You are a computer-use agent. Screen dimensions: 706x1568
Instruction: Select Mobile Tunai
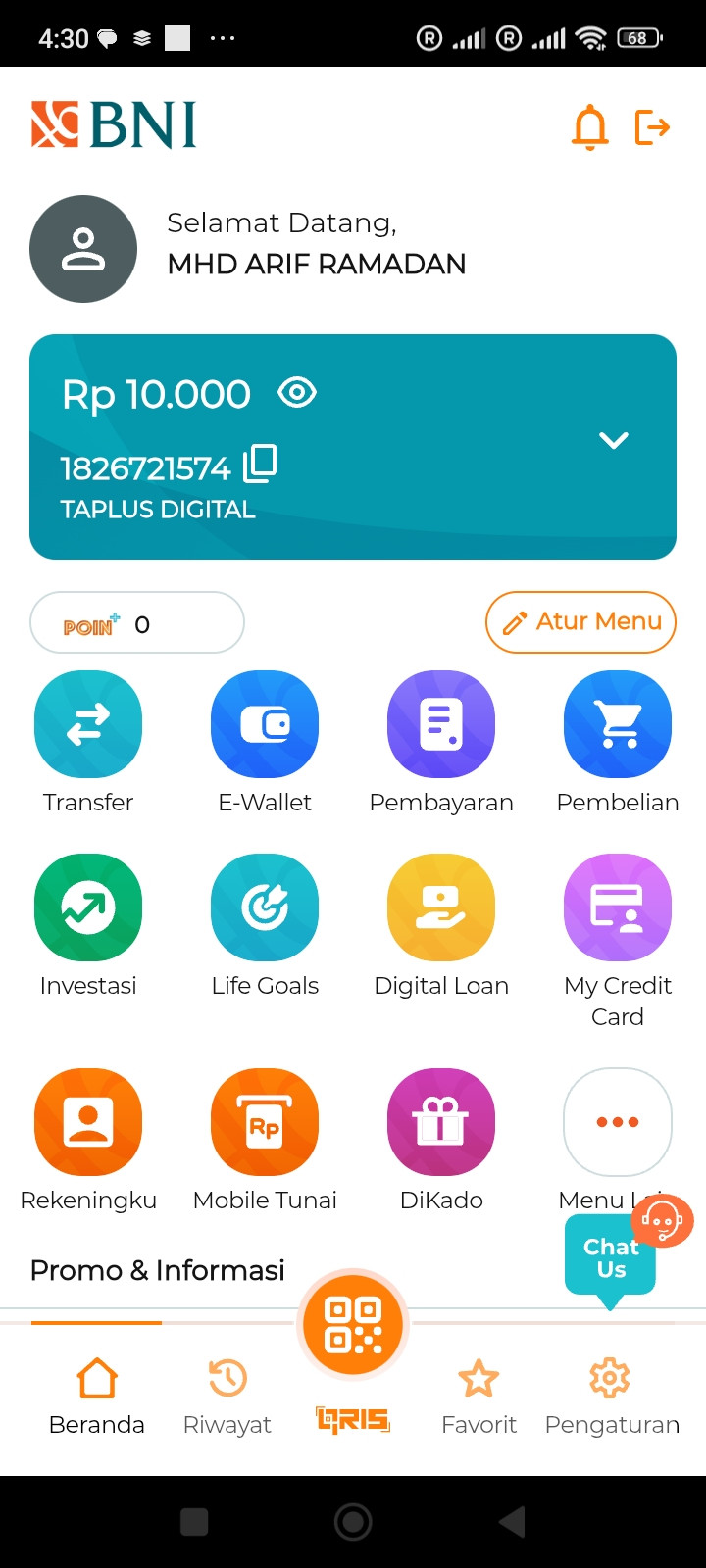(265, 1123)
